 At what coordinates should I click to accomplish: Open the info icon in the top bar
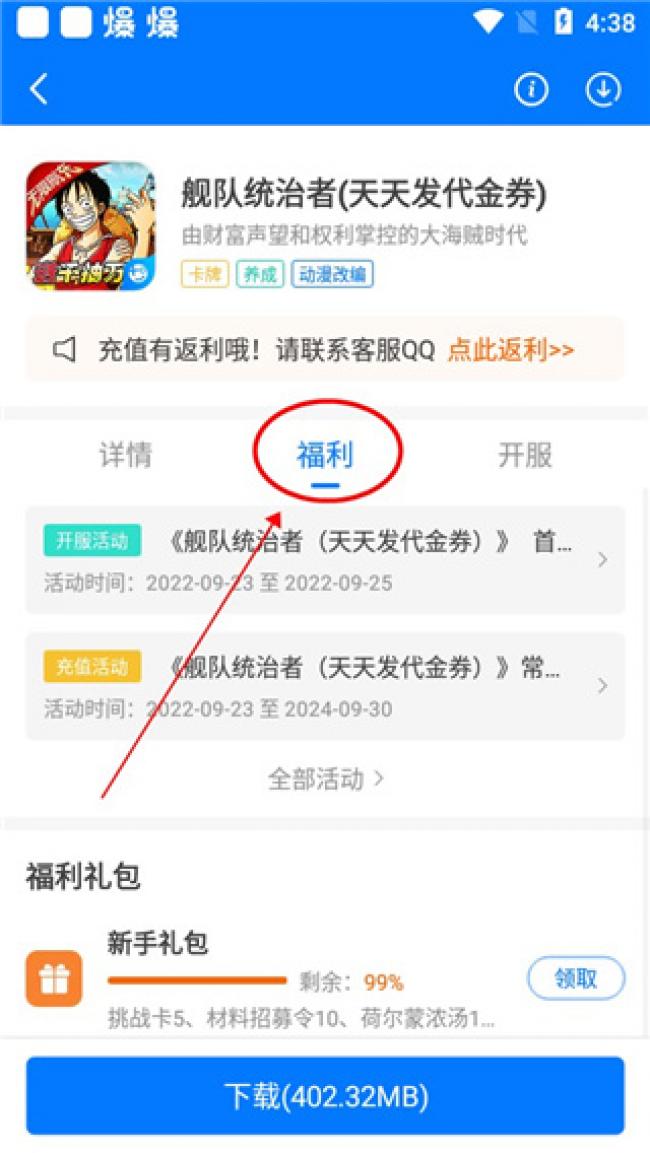coord(531,90)
